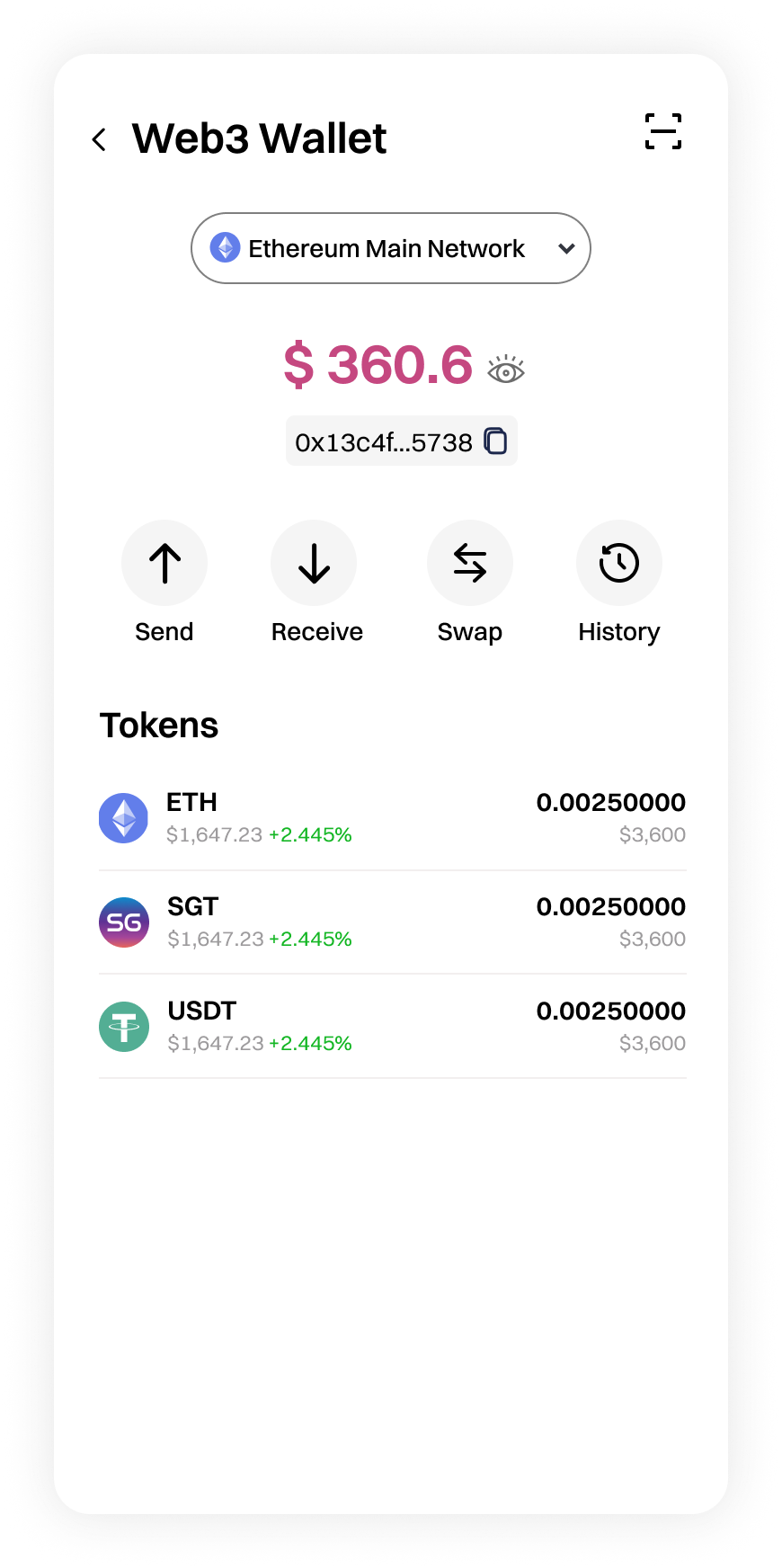Open Receive
Image resolution: width=782 pixels, height=1568 pixels.
coord(314,564)
